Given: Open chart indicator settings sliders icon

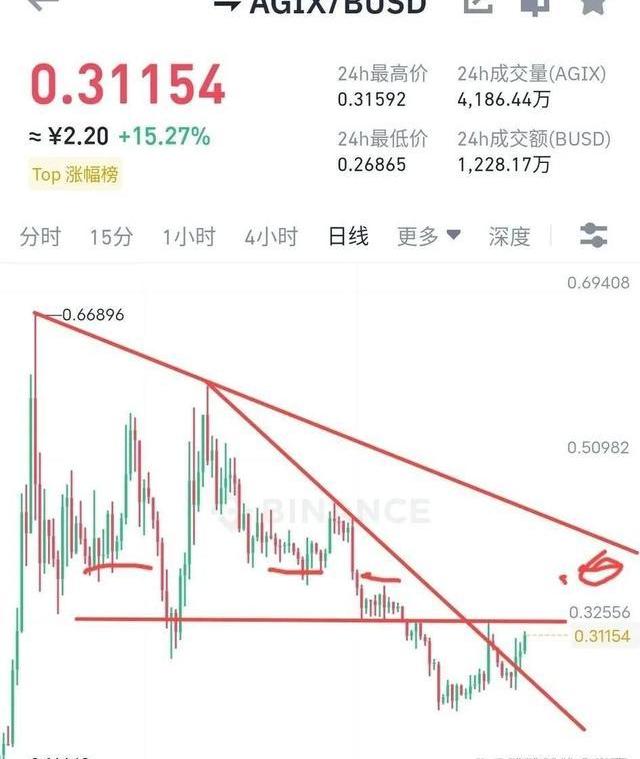Looking at the screenshot, I should click(594, 236).
